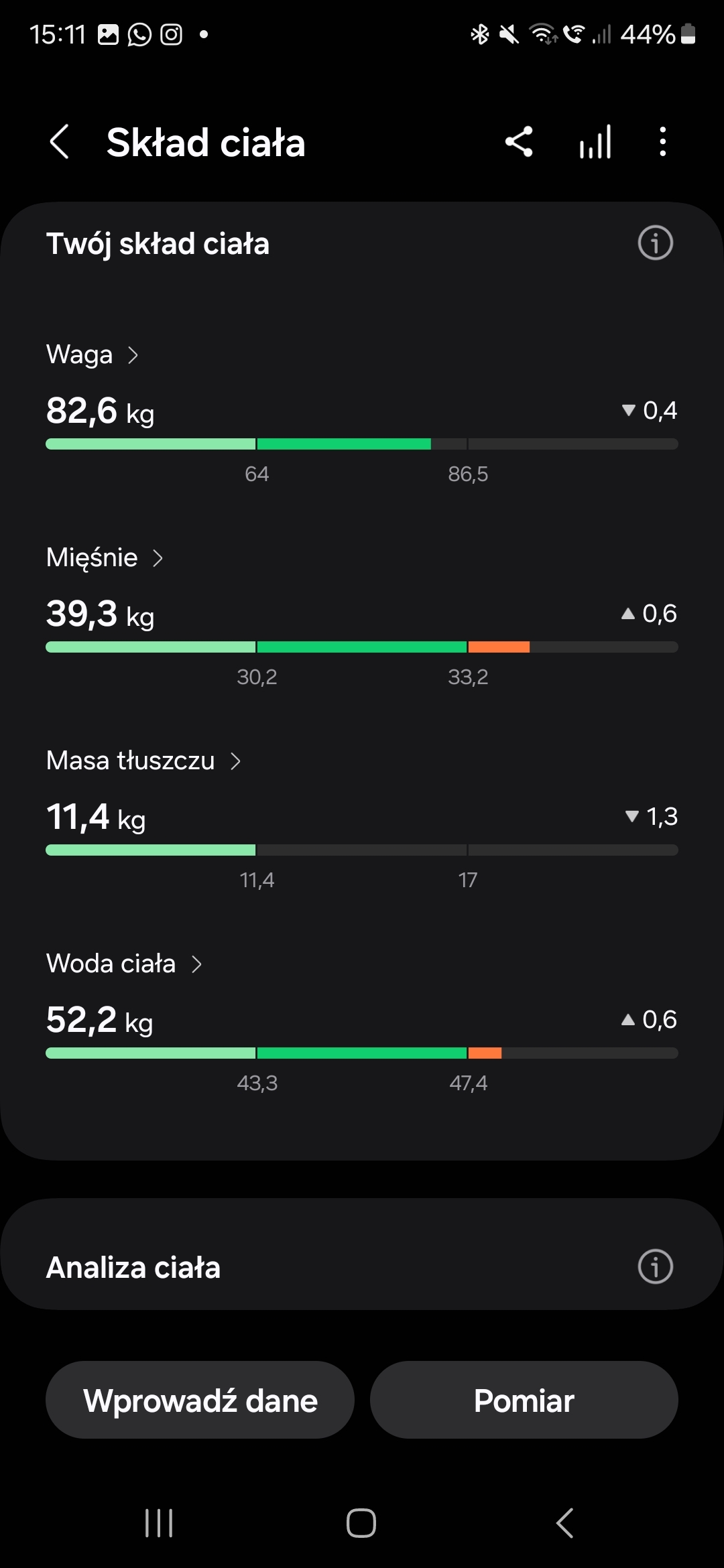Open the three-dot overflow menu
Viewport: 724px width, 1568px height.
pos(663,142)
